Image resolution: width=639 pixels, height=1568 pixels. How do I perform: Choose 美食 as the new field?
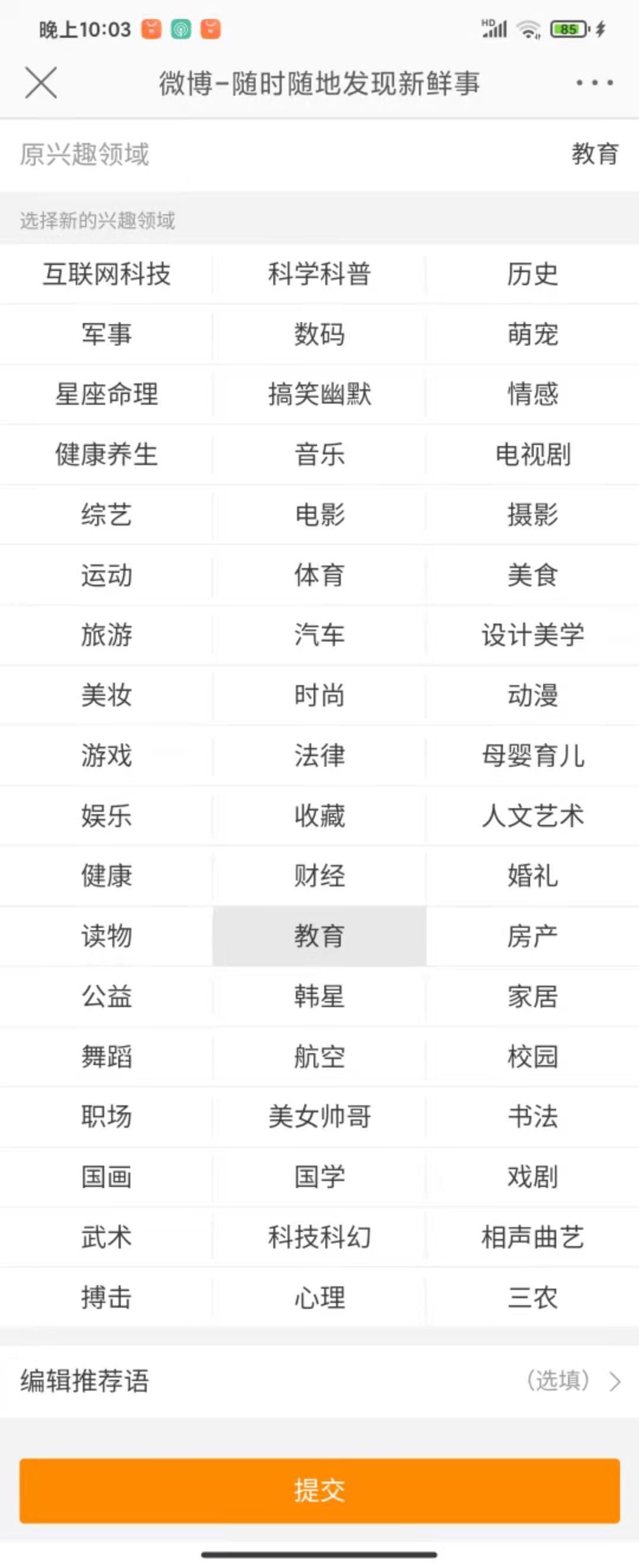point(532,575)
